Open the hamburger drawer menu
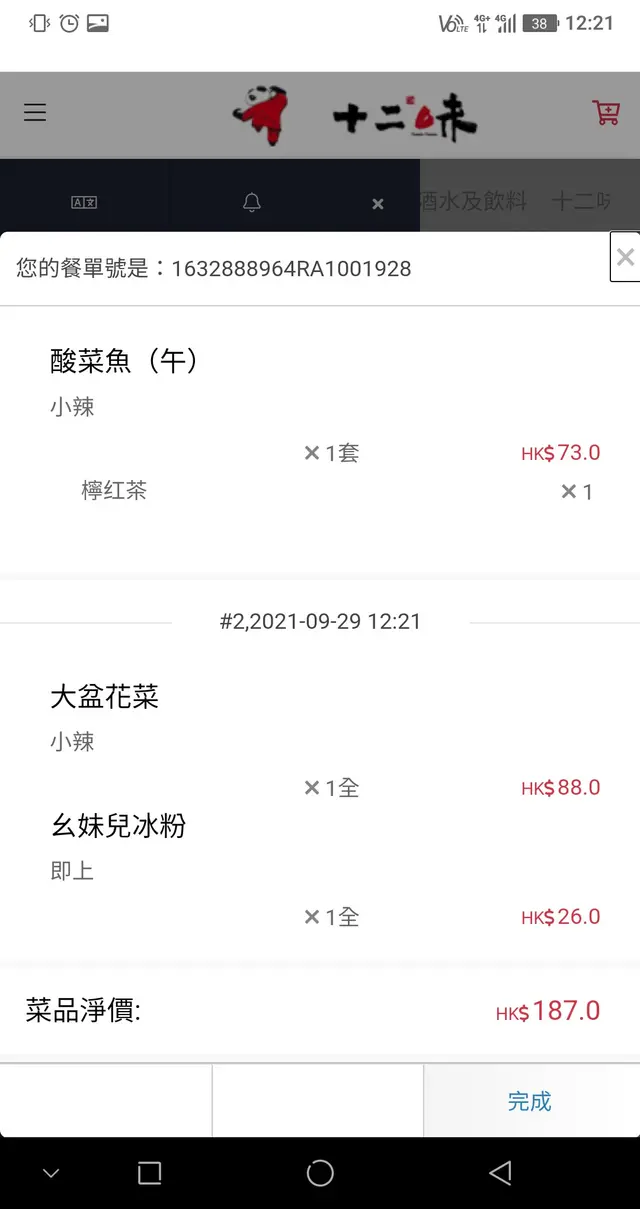This screenshot has width=640, height=1209. pyautogui.click(x=35, y=113)
